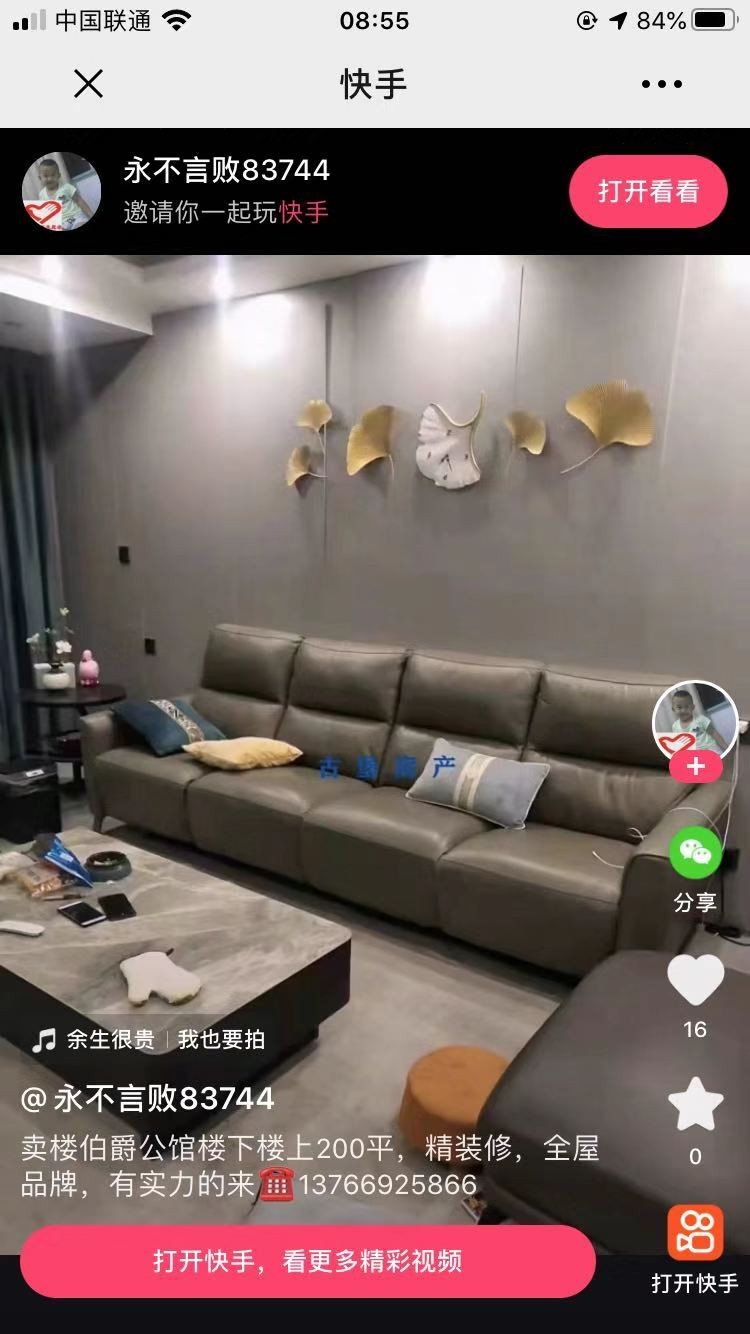Open 永不言败83744 profile avatar in header
Viewport: 750px width, 1334px height.
[x=61, y=191]
